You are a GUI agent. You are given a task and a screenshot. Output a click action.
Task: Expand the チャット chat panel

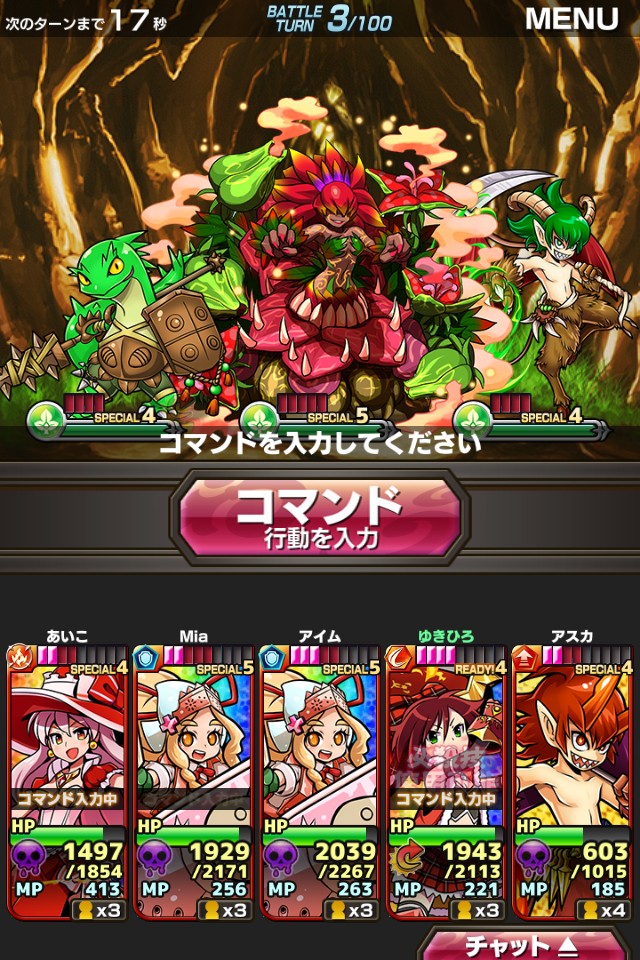pos(524,943)
